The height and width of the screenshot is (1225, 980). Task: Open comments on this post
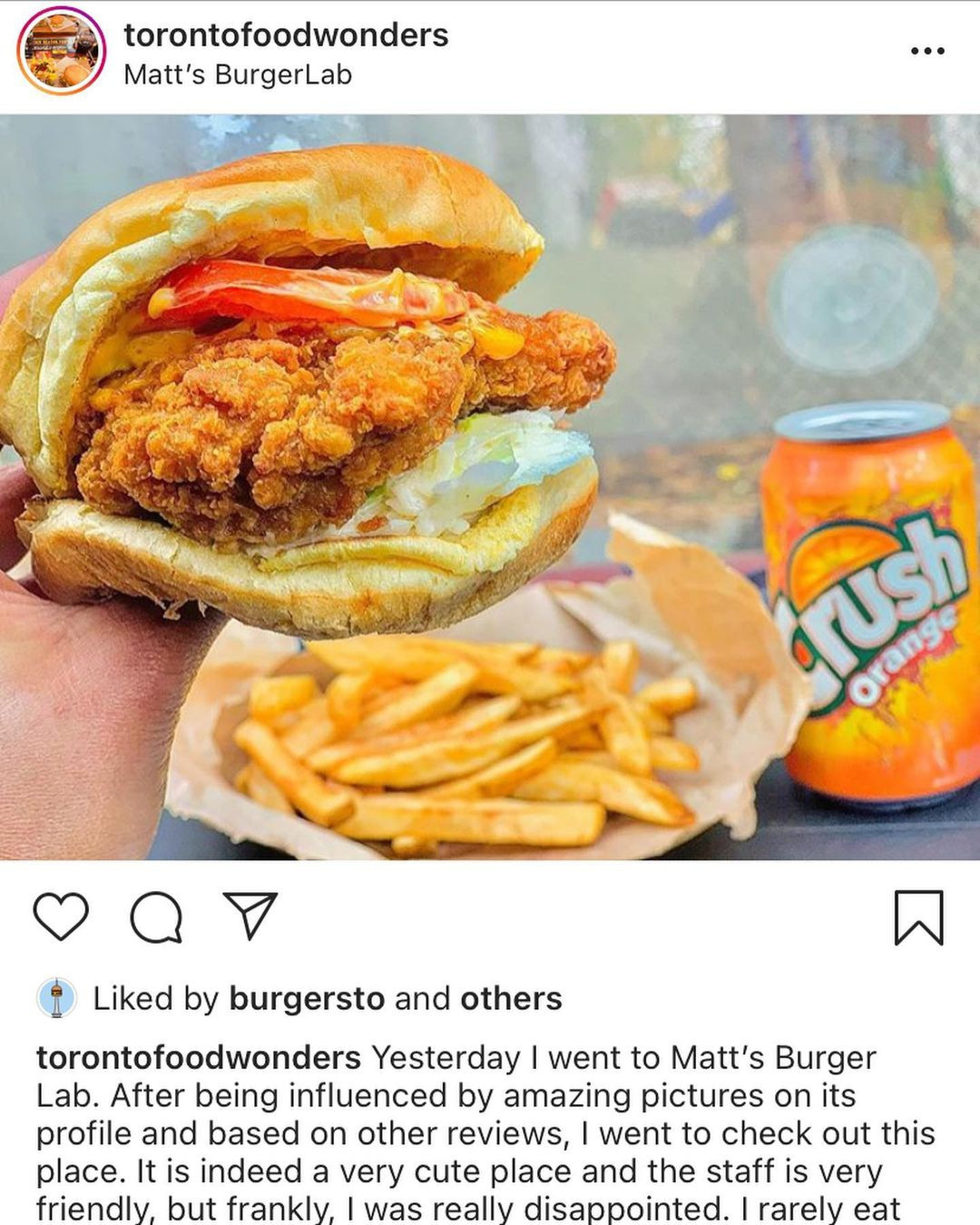[x=156, y=916]
